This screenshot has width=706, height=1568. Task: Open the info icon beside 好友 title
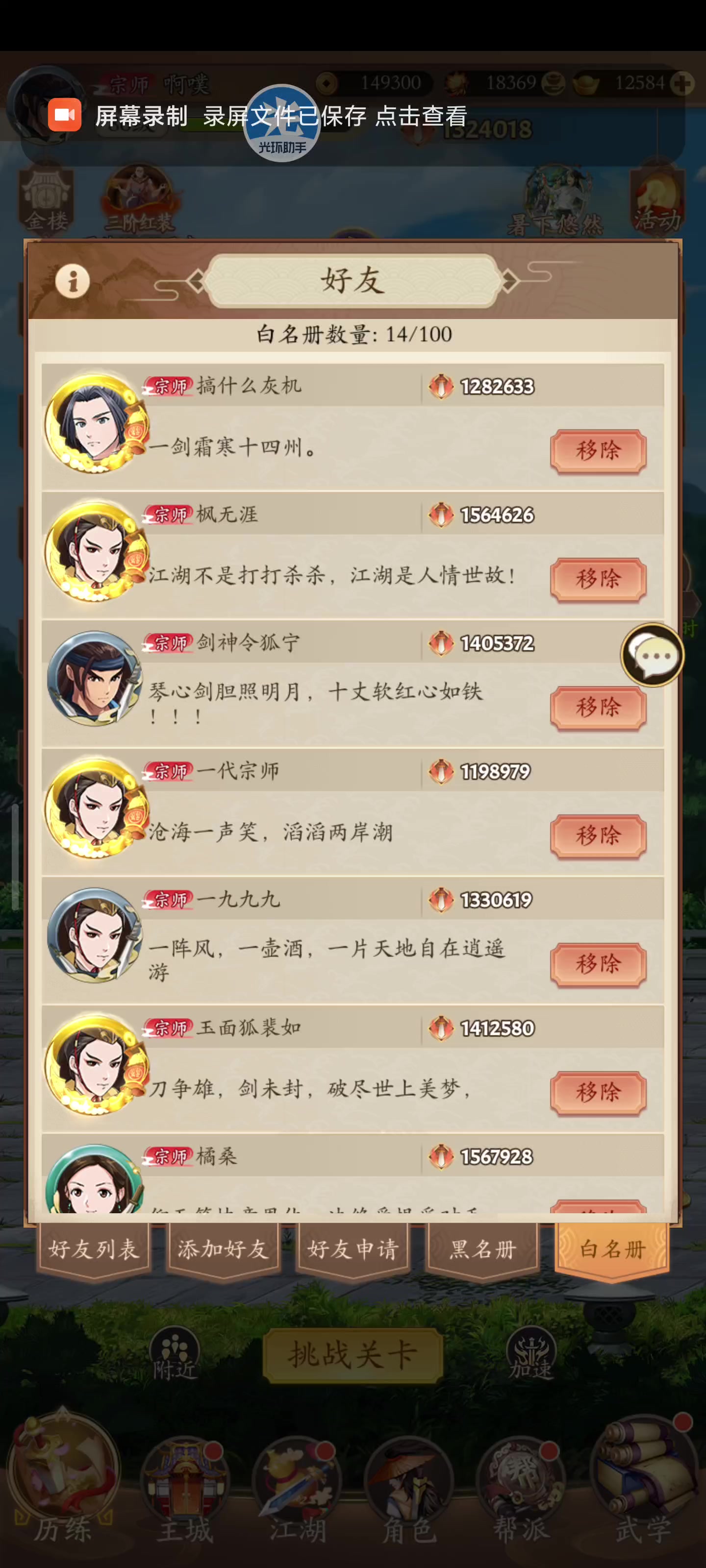pyautogui.click(x=73, y=281)
